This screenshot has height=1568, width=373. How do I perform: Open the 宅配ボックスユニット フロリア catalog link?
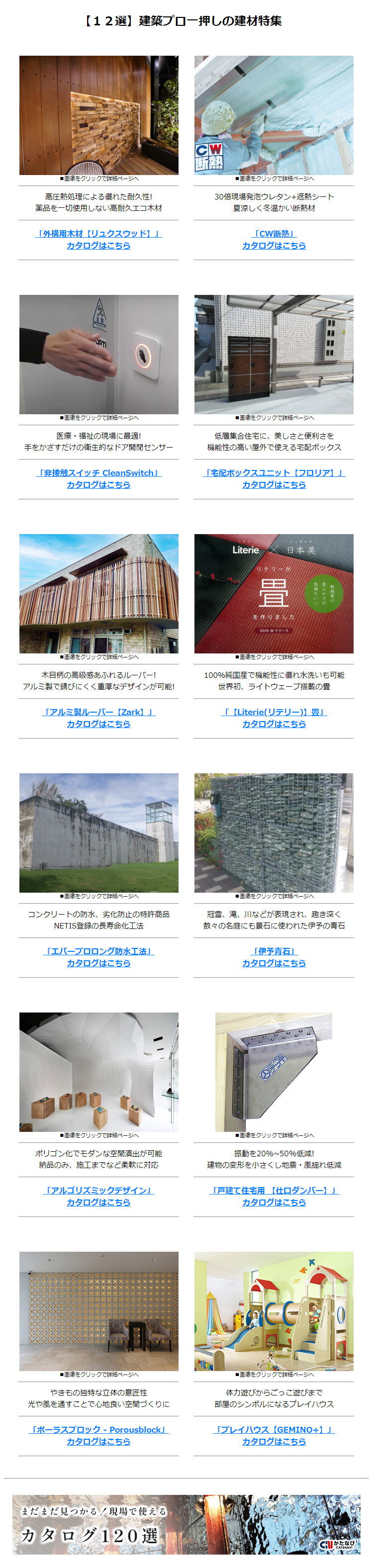[x=274, y=478]
